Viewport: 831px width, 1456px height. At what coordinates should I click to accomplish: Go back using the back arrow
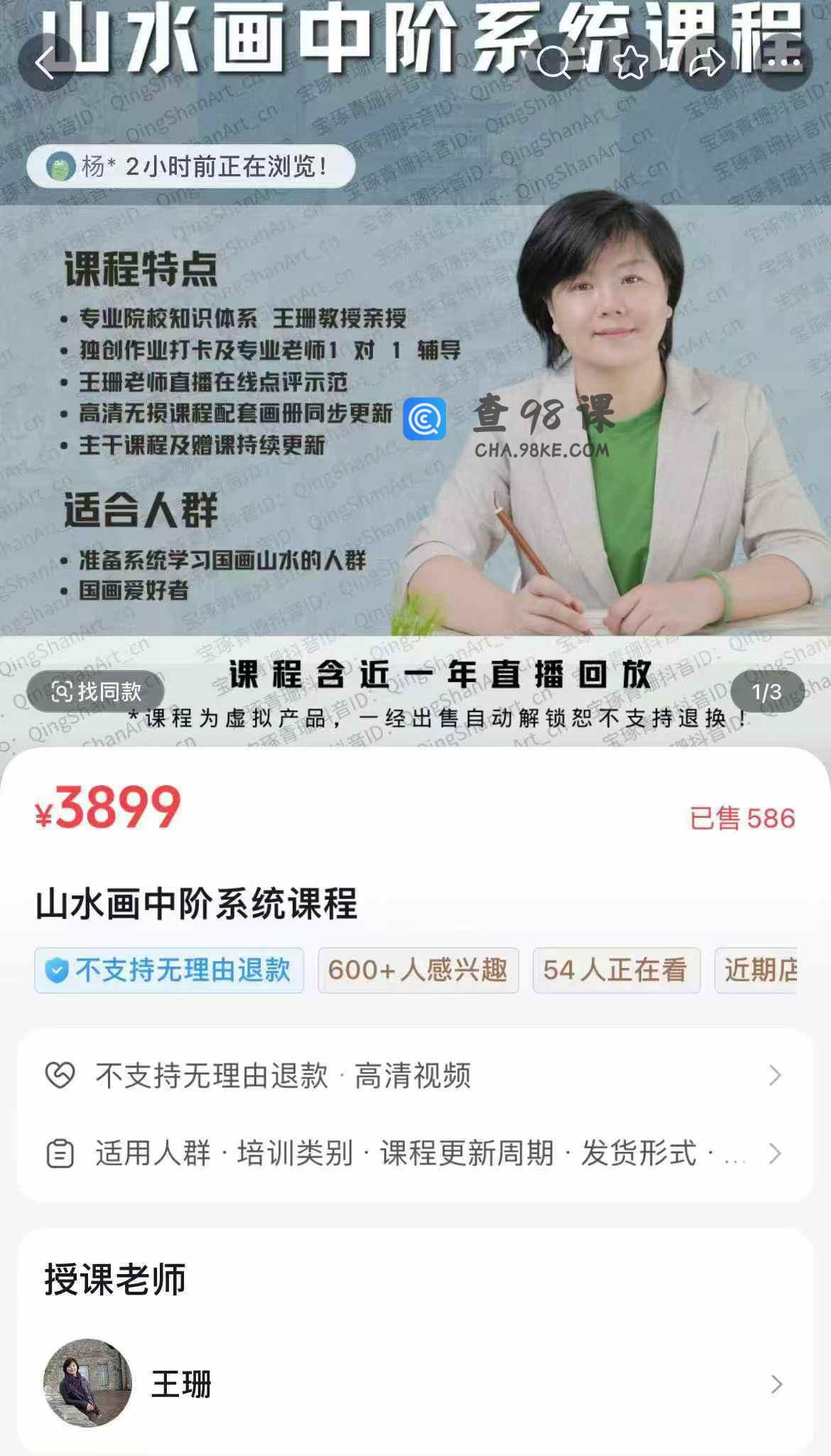click(46, 63)
